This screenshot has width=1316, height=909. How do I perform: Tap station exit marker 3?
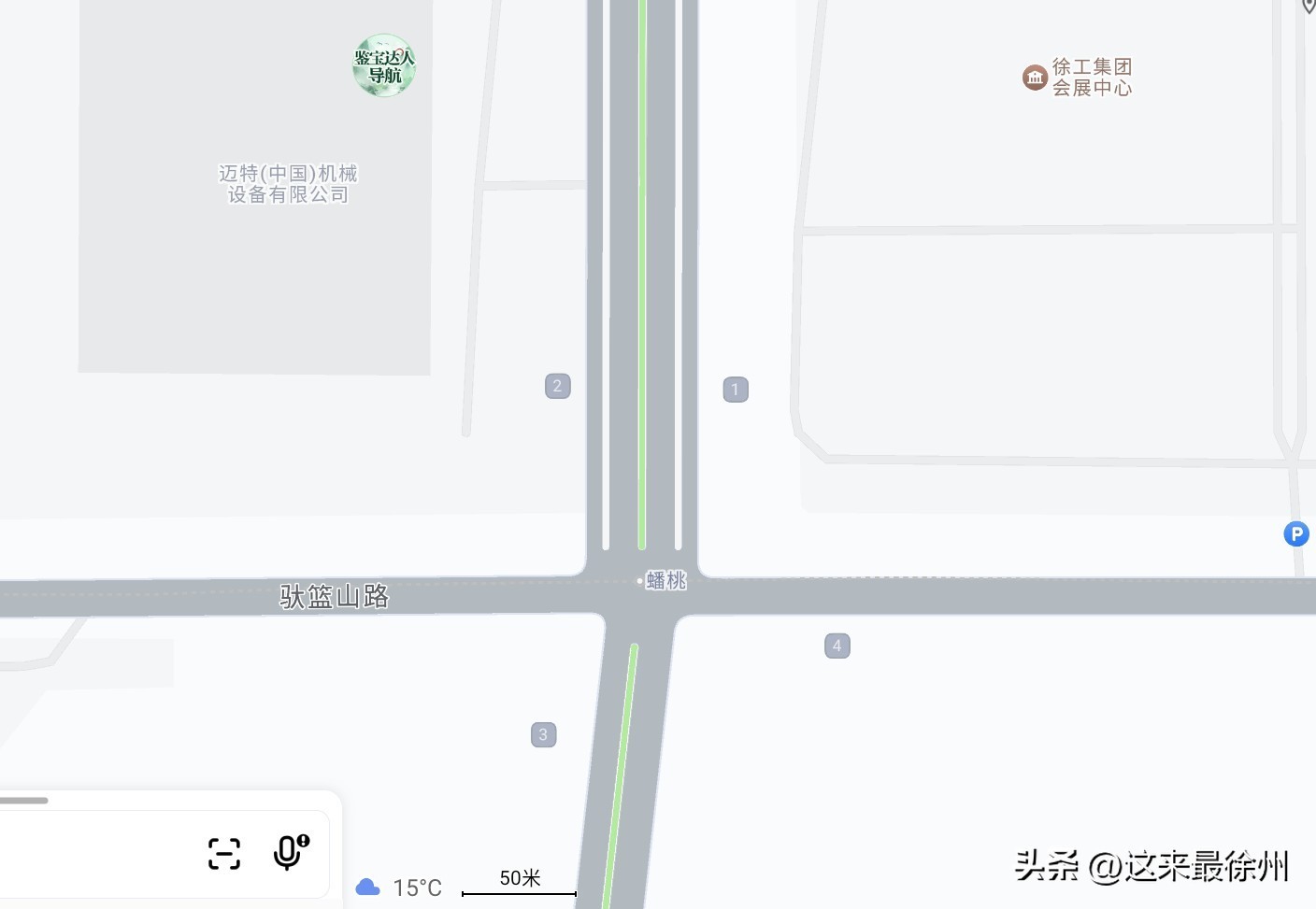tap(543, 734)
